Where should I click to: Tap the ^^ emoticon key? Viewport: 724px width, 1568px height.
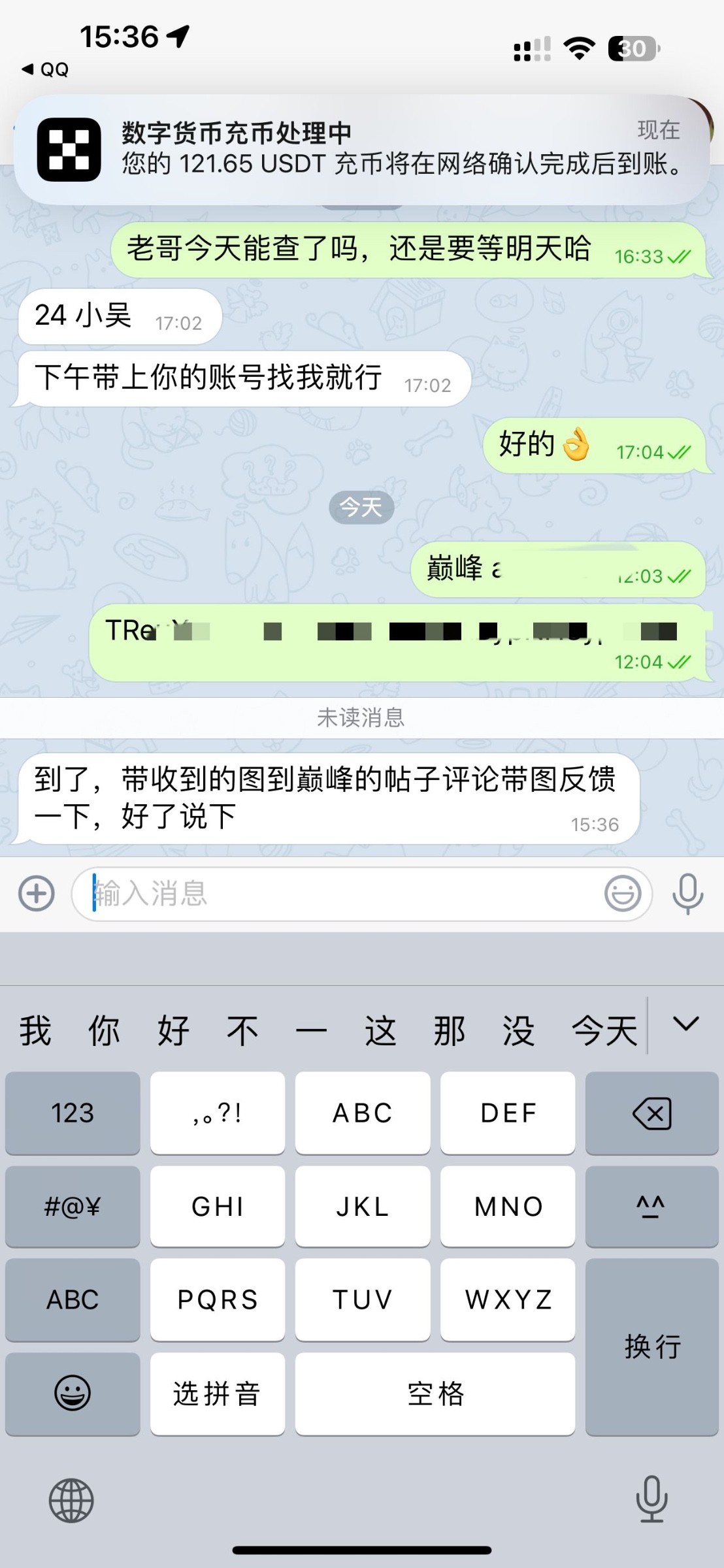point(651,1206)
